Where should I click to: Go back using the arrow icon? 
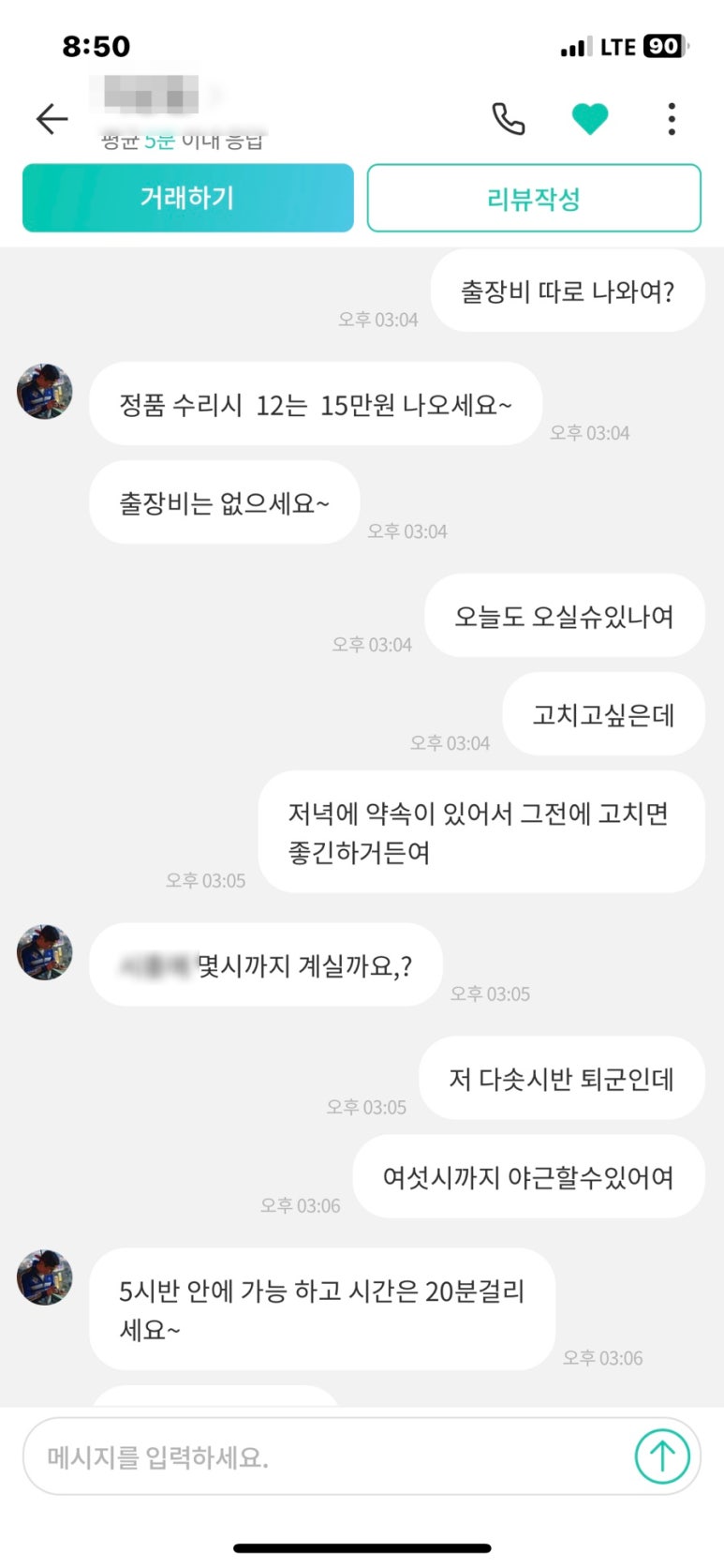tap(52, 119)
